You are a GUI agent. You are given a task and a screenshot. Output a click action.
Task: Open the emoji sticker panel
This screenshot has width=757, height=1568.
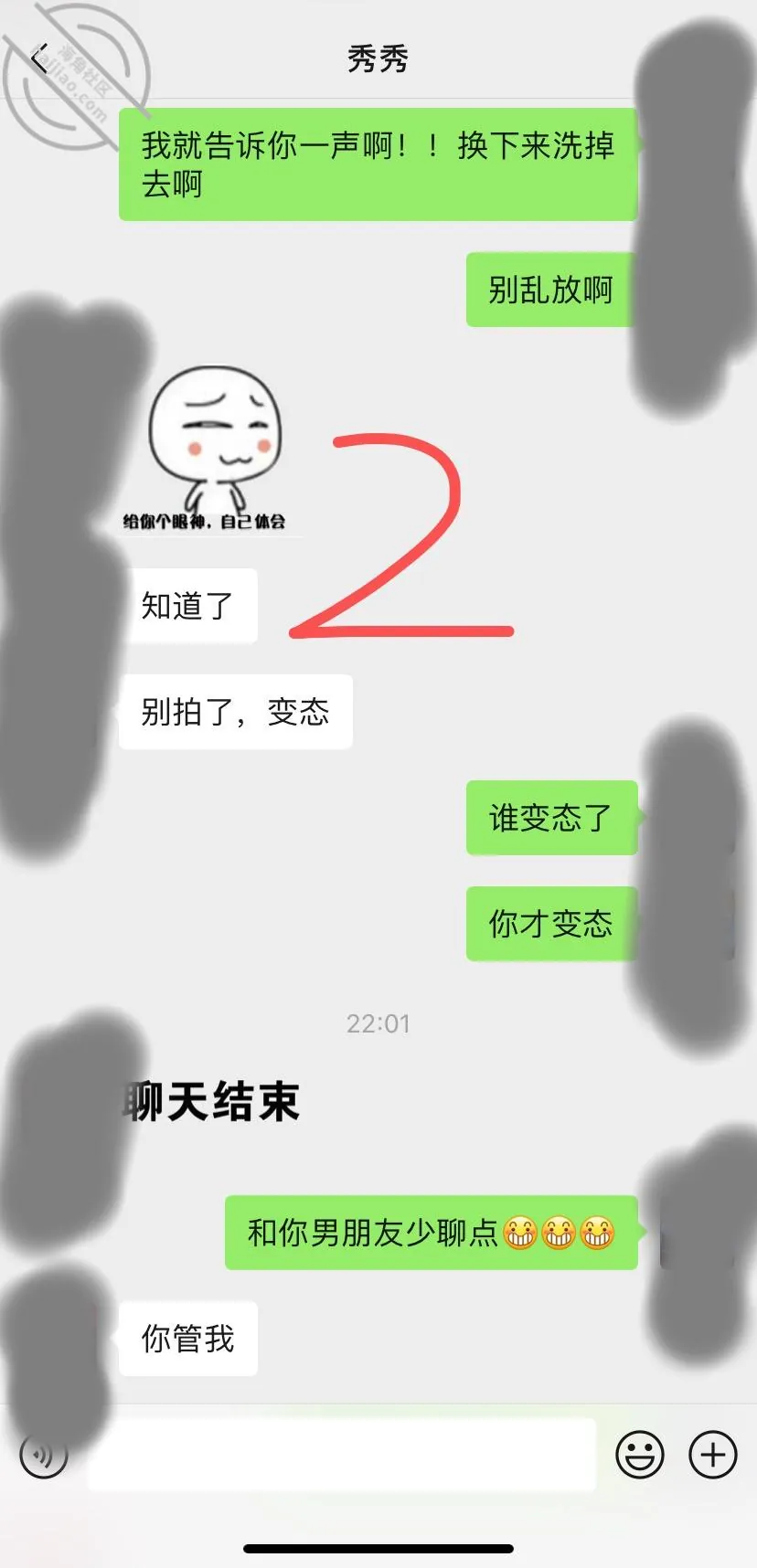(x=640, y=1454)
